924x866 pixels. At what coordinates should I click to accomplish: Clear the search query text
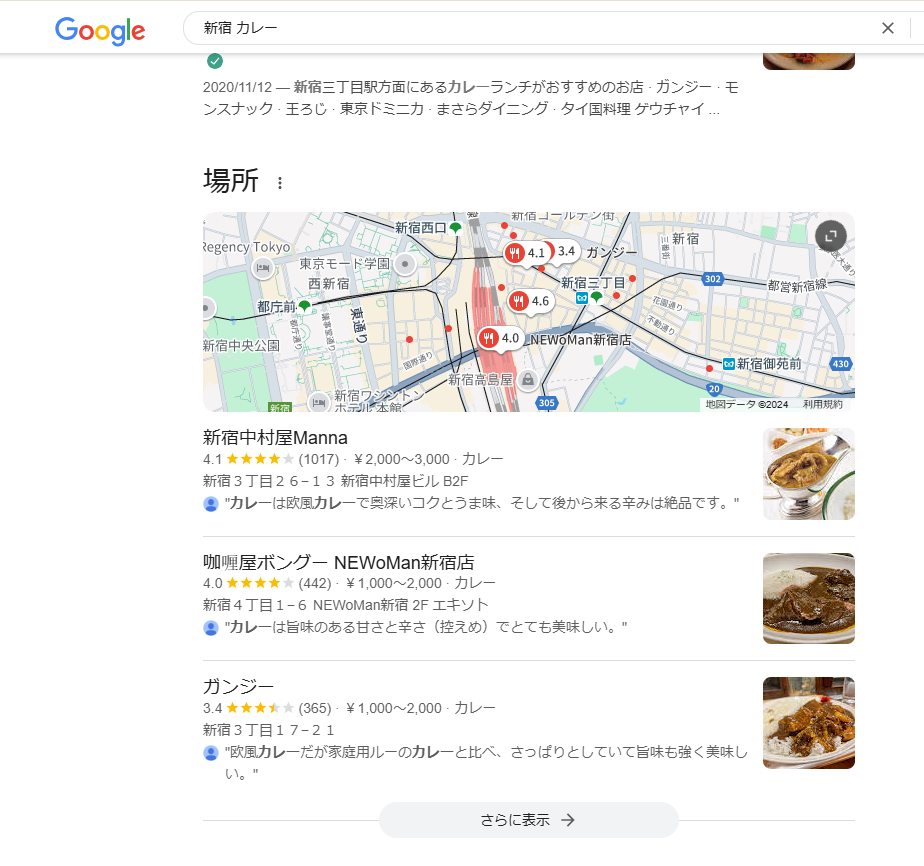pyautogui.click(x=887, y=28)
